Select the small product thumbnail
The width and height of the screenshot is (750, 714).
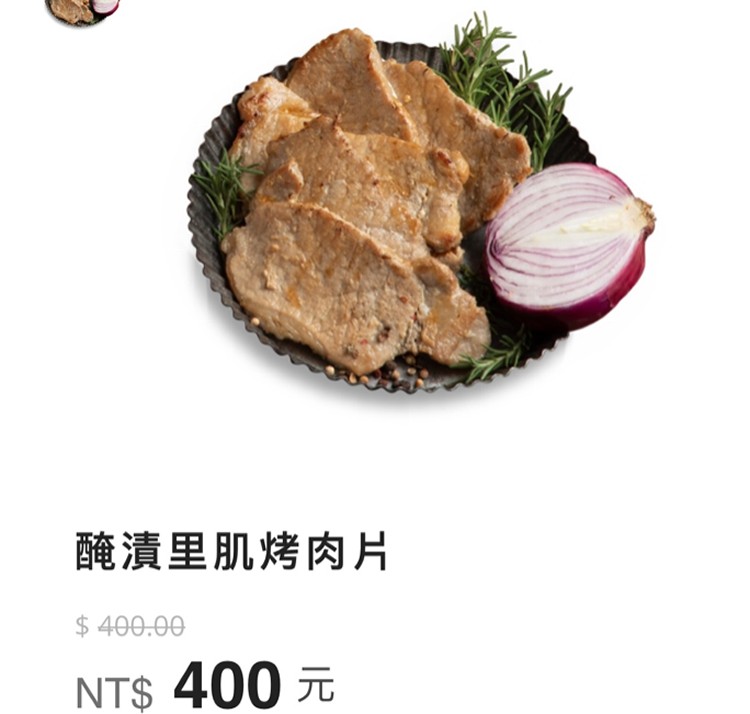(x=83, y=9)
